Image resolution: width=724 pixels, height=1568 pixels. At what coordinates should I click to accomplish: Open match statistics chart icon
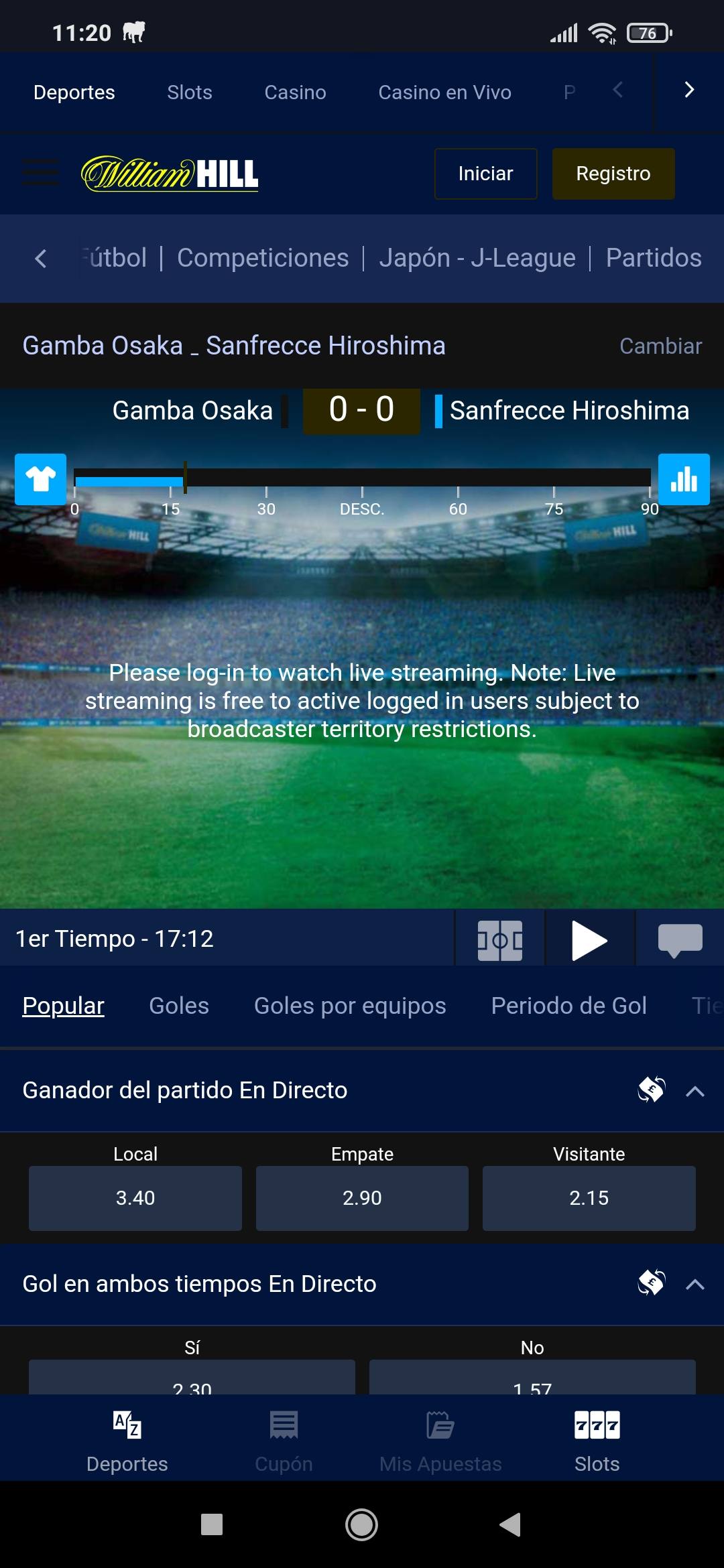684,479
